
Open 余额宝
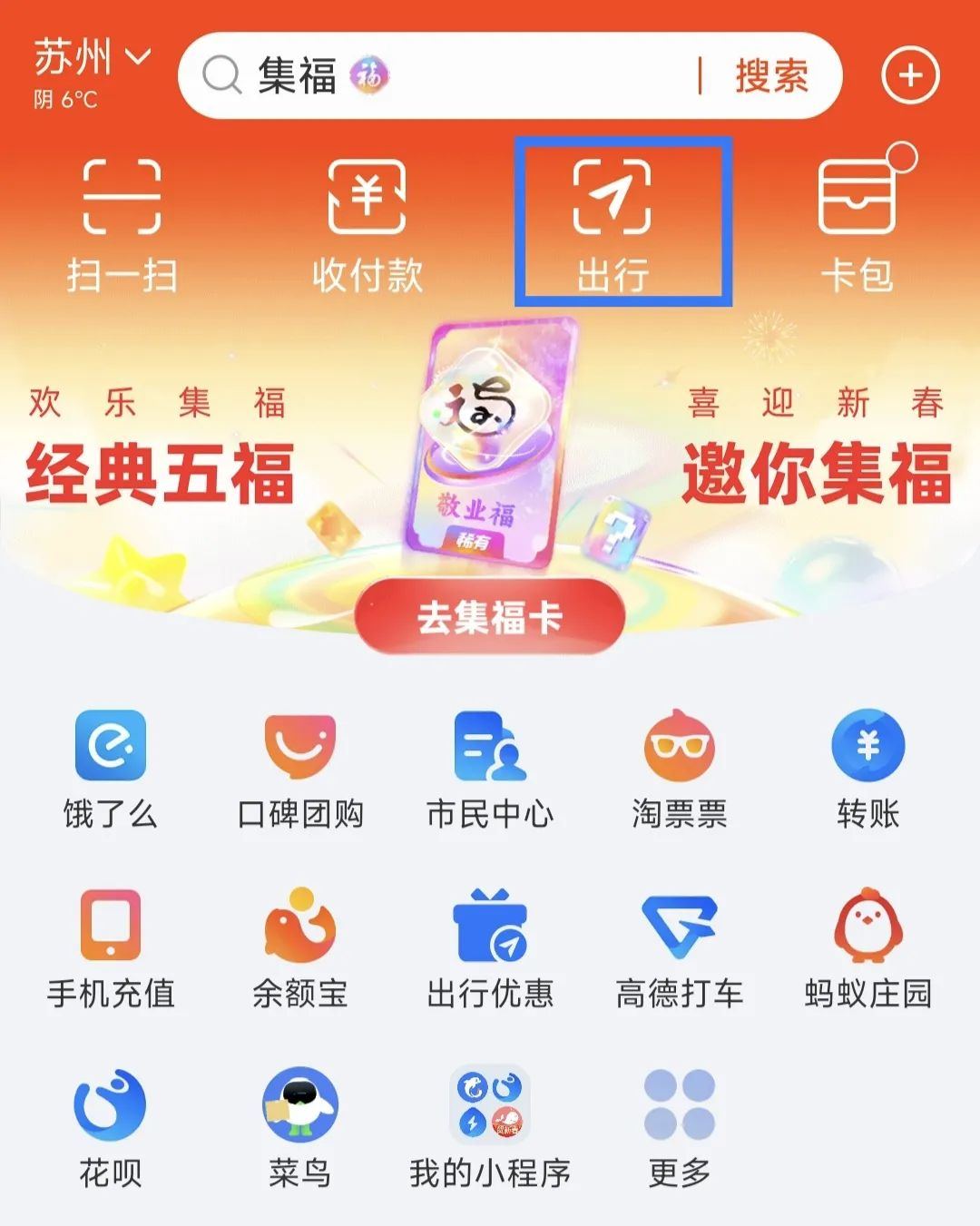(x=300, y=947)
